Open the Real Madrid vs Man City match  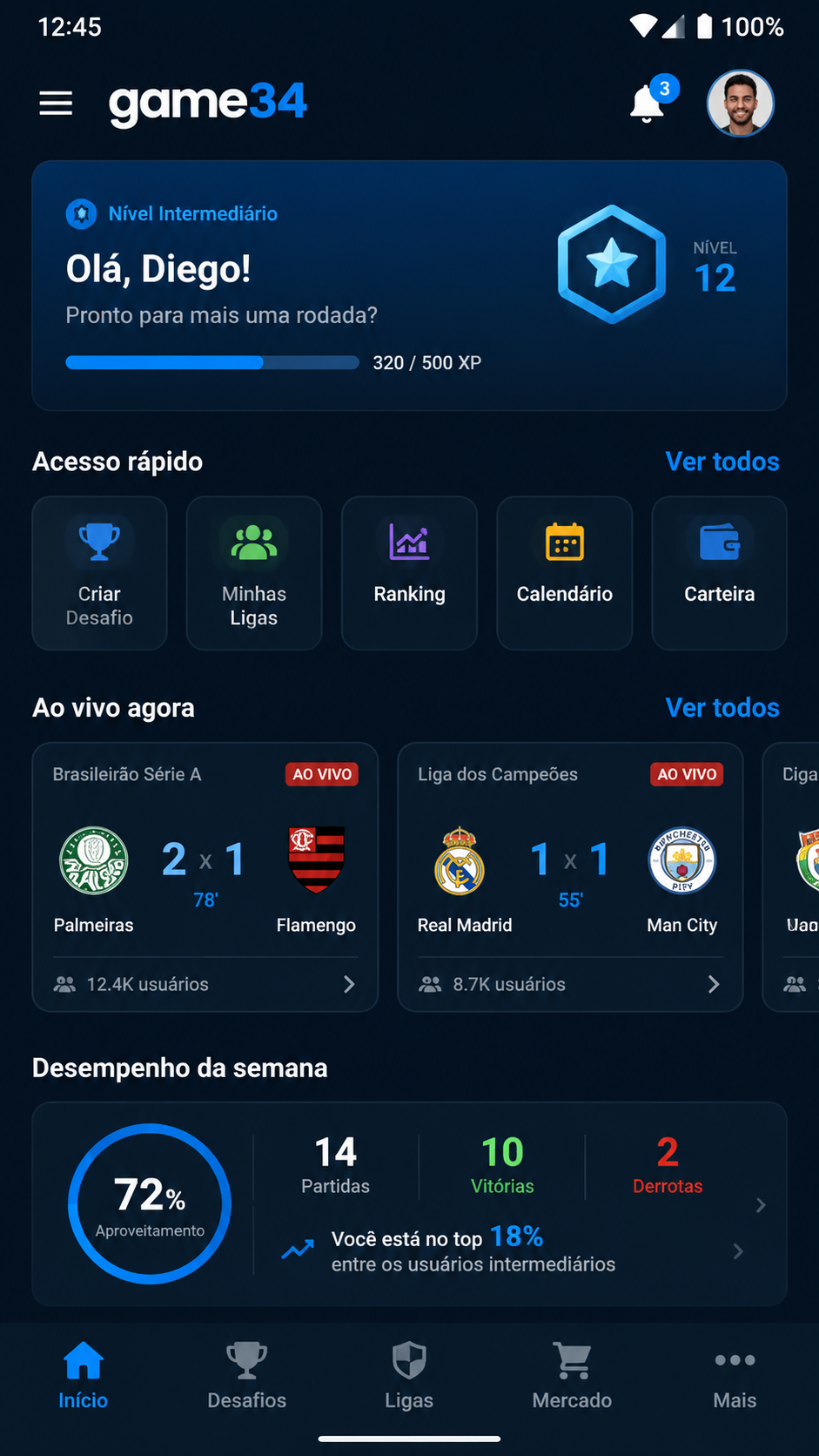[x=570, y=877]
